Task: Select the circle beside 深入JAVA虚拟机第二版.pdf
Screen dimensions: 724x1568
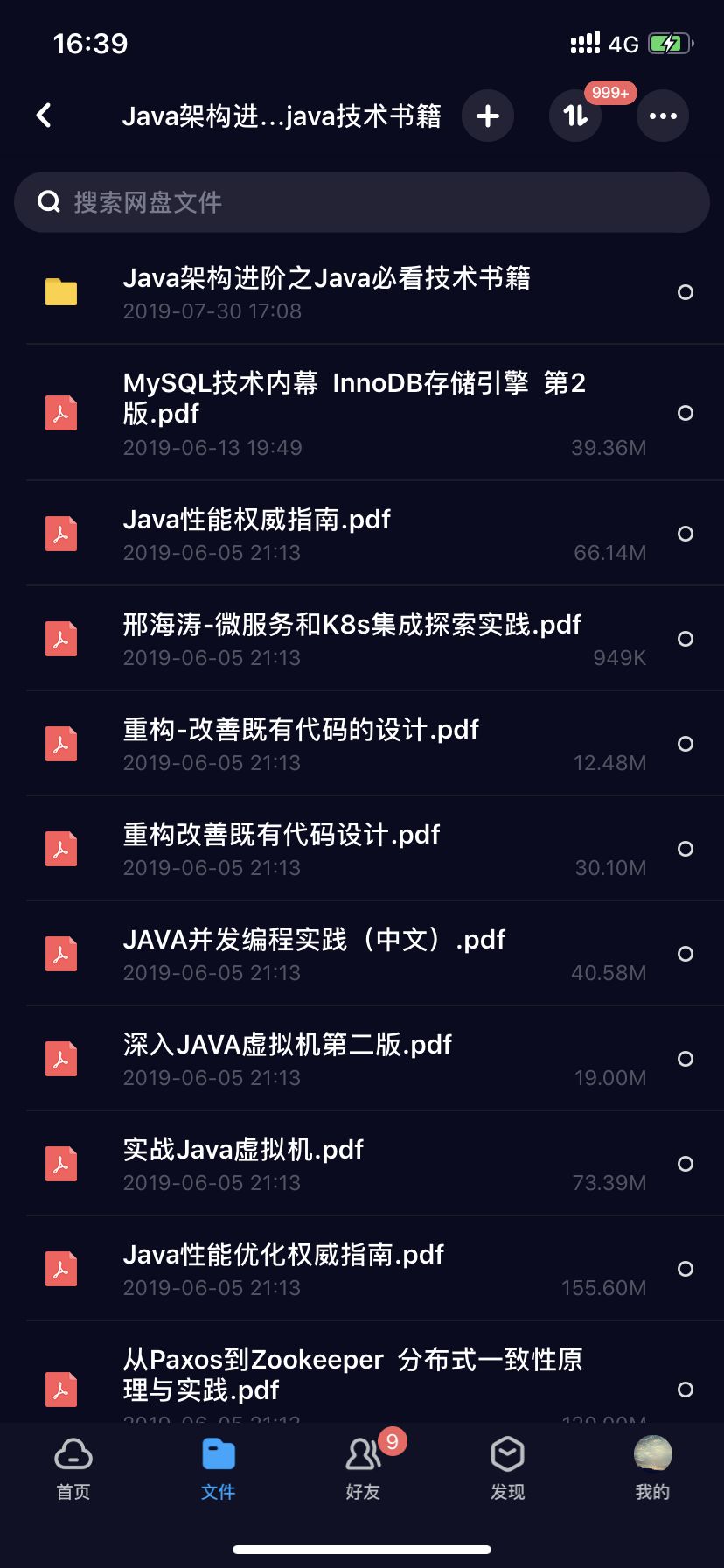Action: (686, 1059)
